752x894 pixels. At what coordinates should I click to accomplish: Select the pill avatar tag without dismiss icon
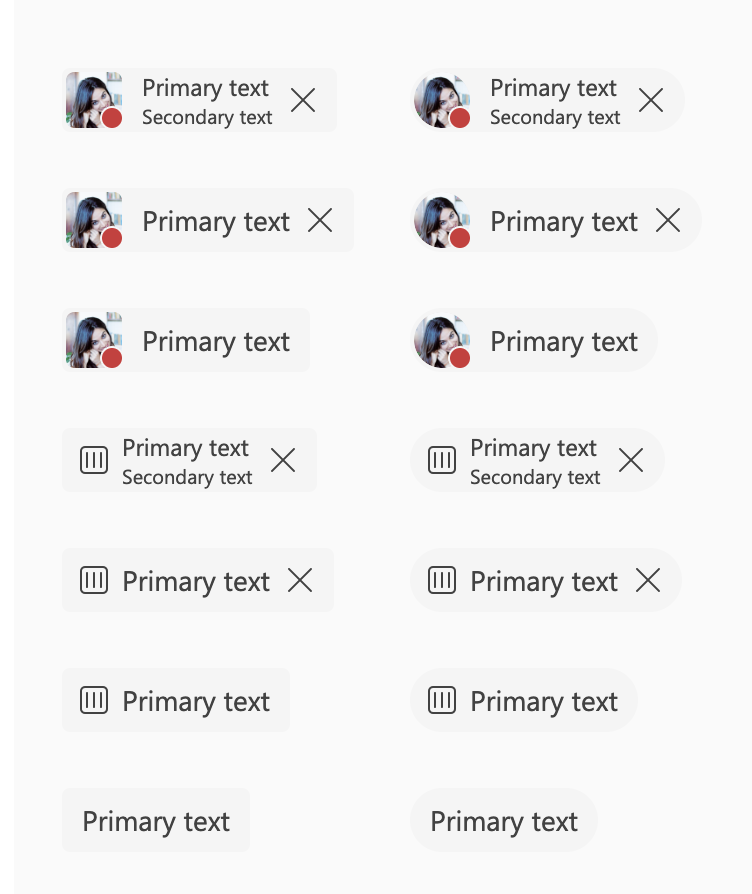534,341
